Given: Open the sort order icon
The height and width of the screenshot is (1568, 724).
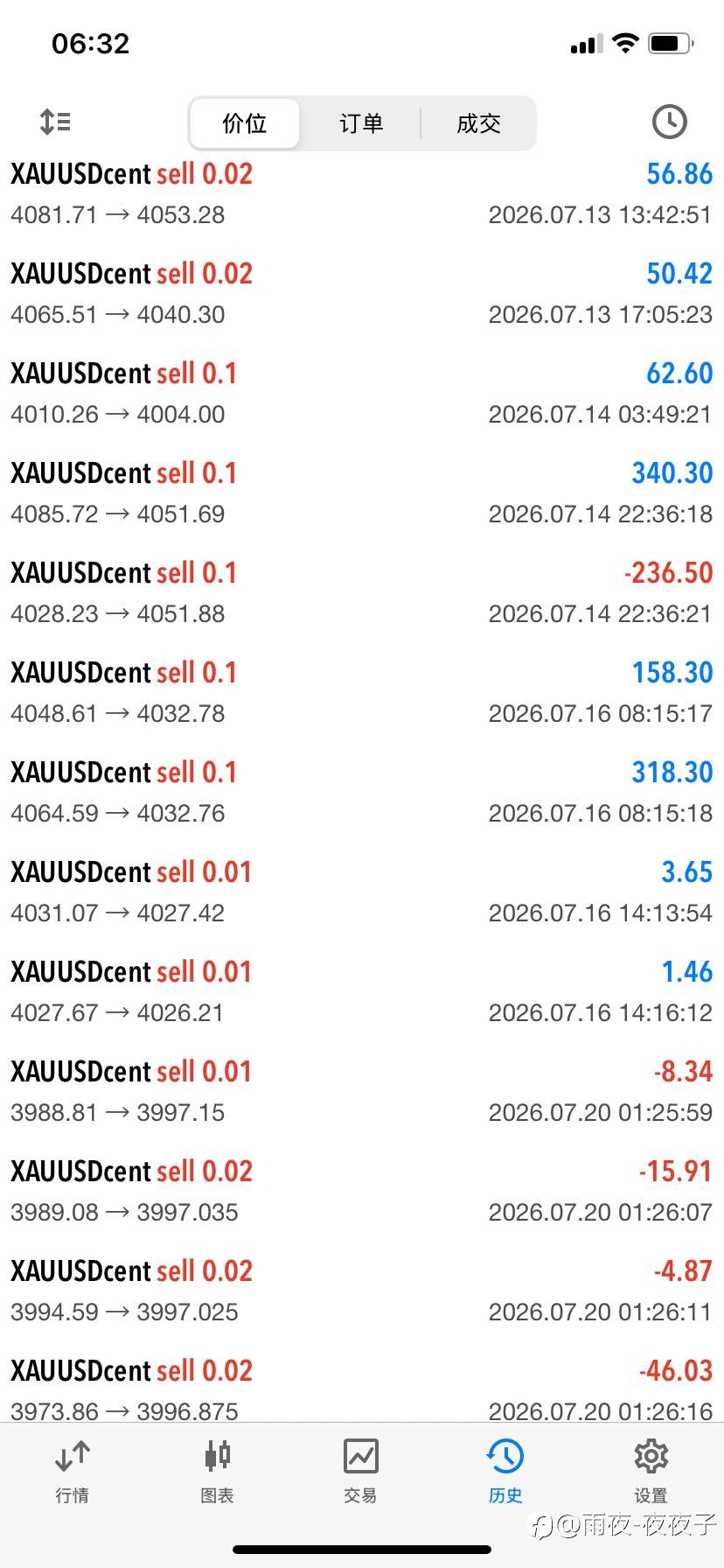Looking at the screenshot, I should tap(55, 122).
